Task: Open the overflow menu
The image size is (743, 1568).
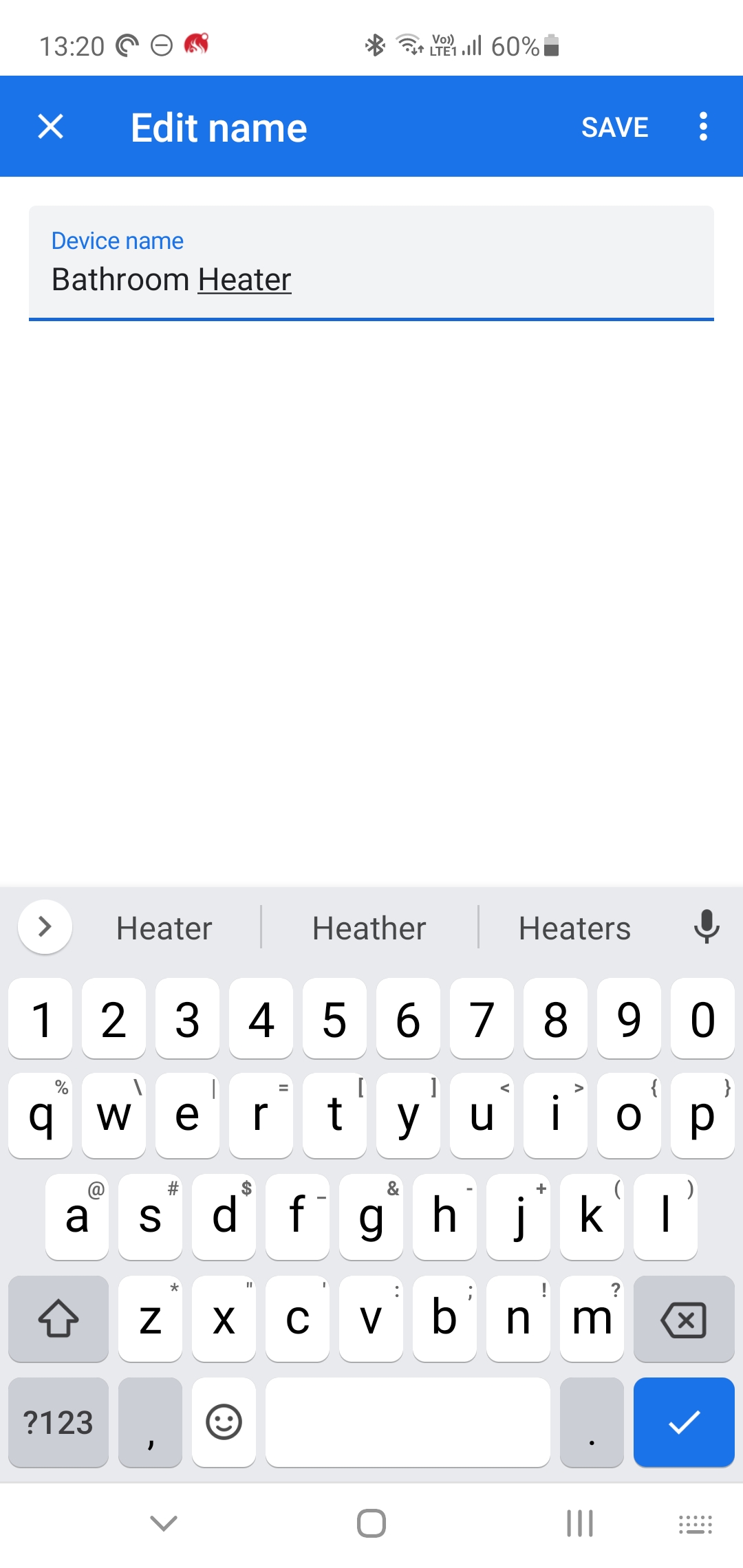Action: click(x=702, y=127)
